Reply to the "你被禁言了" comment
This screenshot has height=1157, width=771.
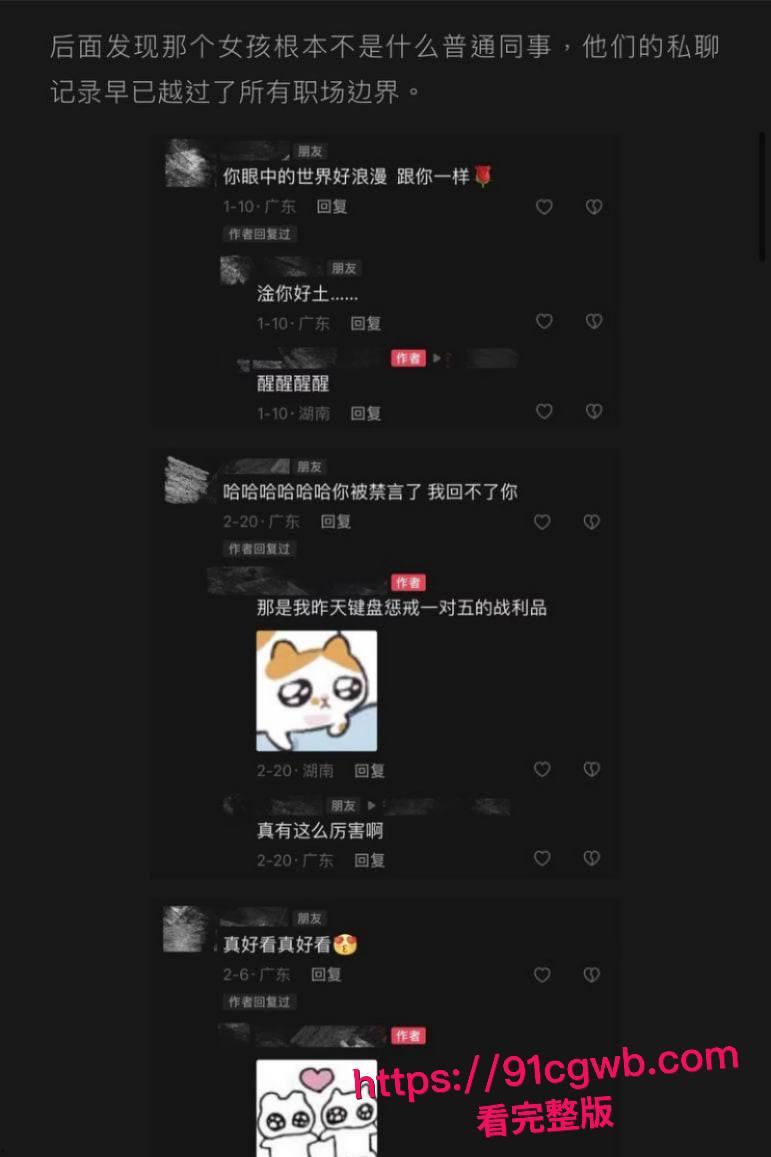[337, 521]
